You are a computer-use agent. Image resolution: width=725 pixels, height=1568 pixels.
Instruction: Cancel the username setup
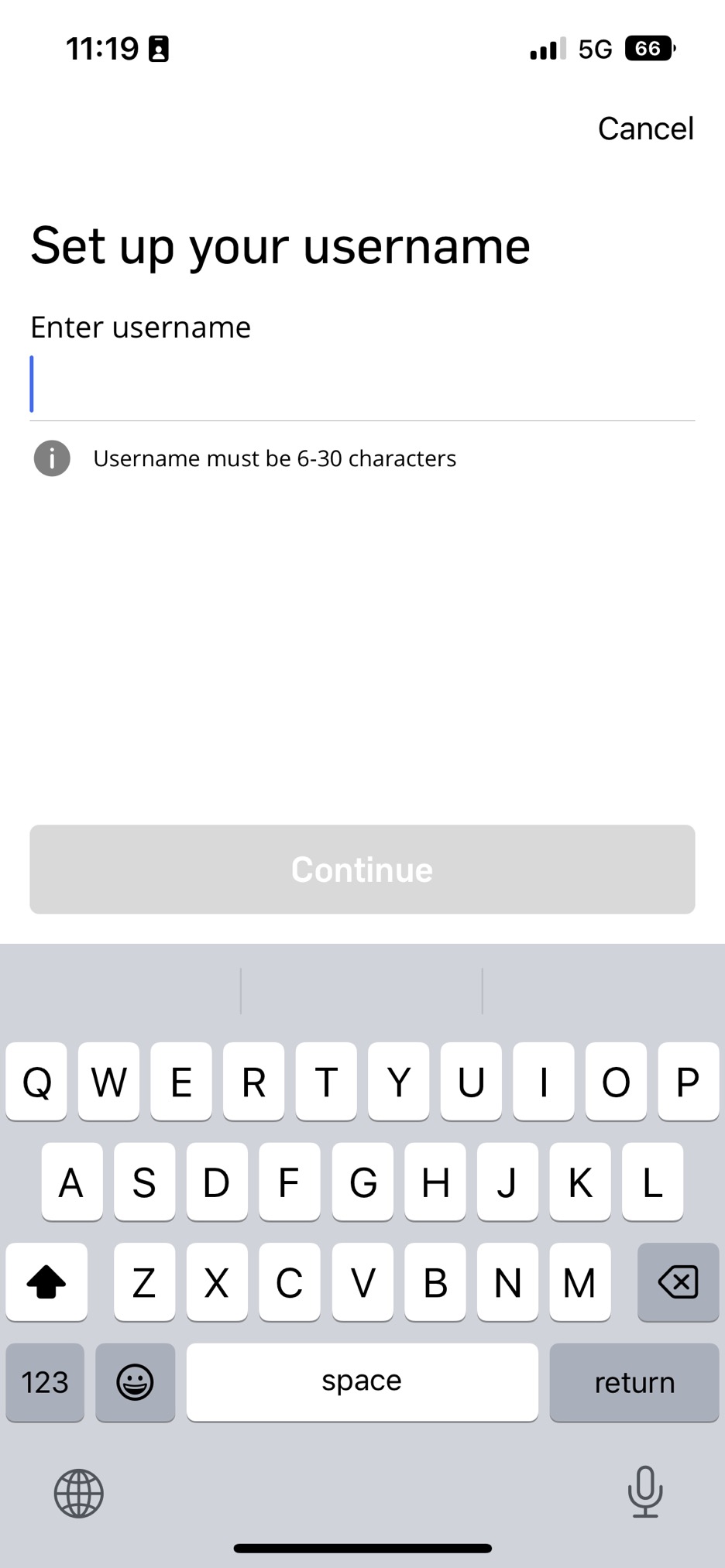tap(645, 129)
